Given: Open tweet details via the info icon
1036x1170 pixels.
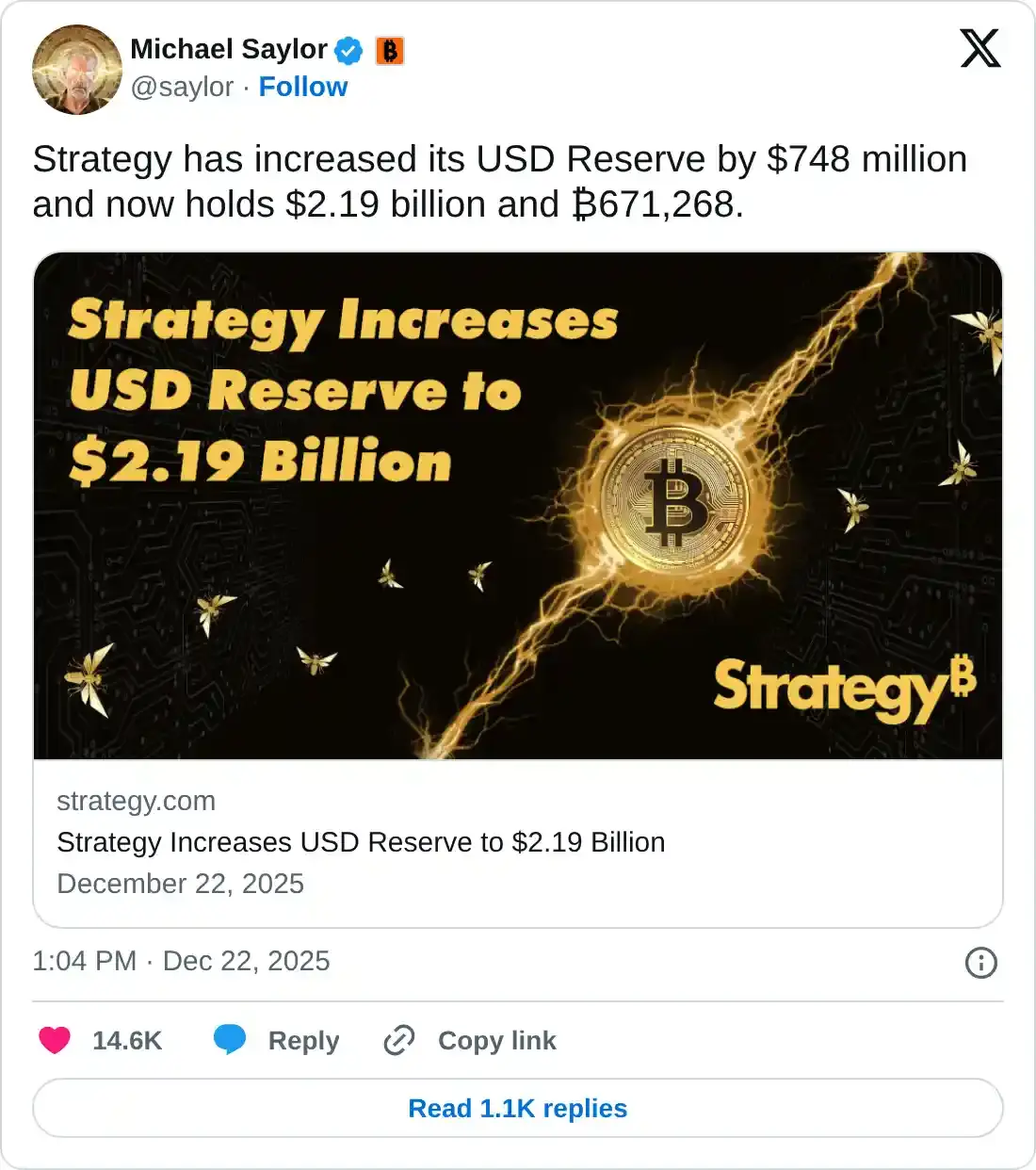Looking at the screenshot, I should pos(983,963).
